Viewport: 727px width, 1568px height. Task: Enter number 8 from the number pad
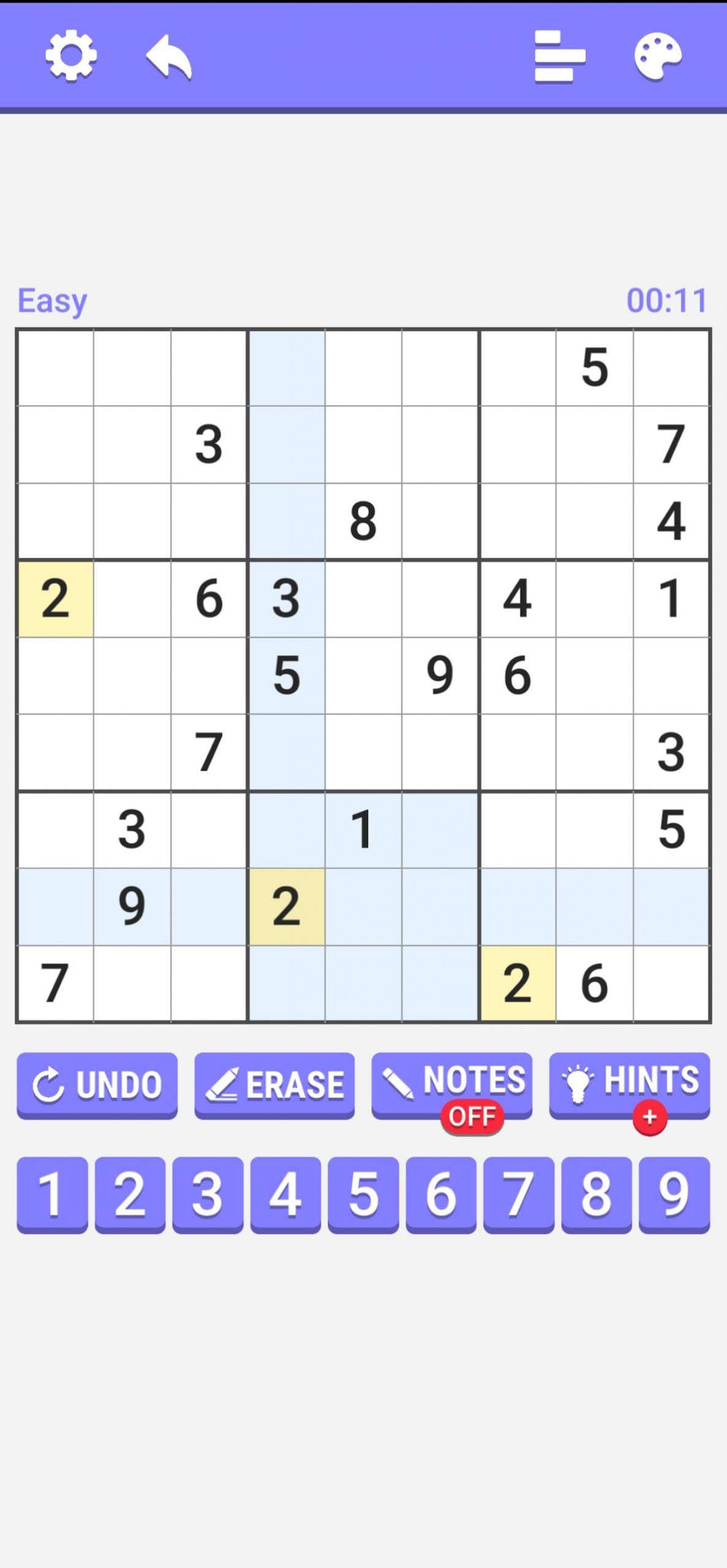(597, 1194)
